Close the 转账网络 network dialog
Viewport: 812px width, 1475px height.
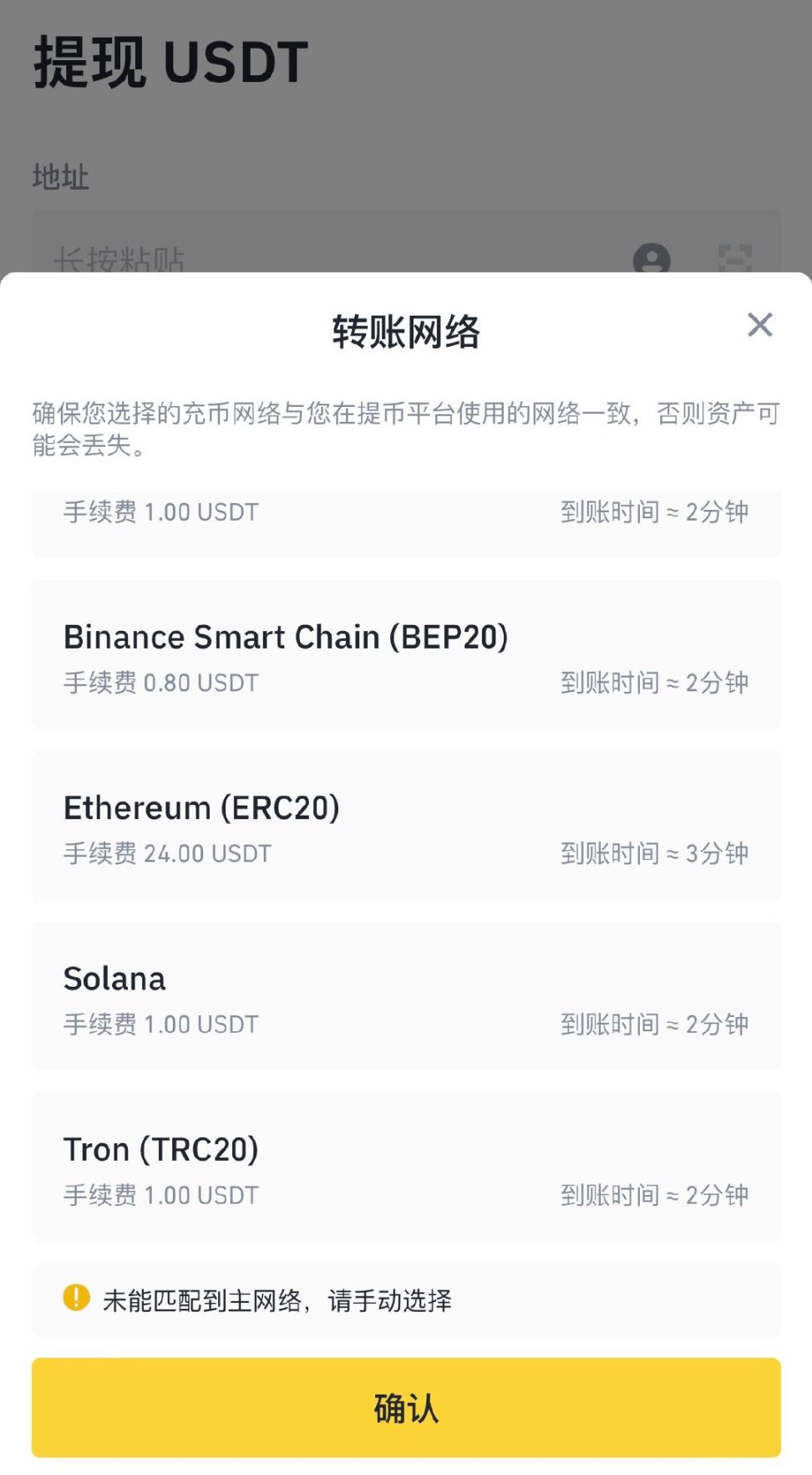click(759, 325)
